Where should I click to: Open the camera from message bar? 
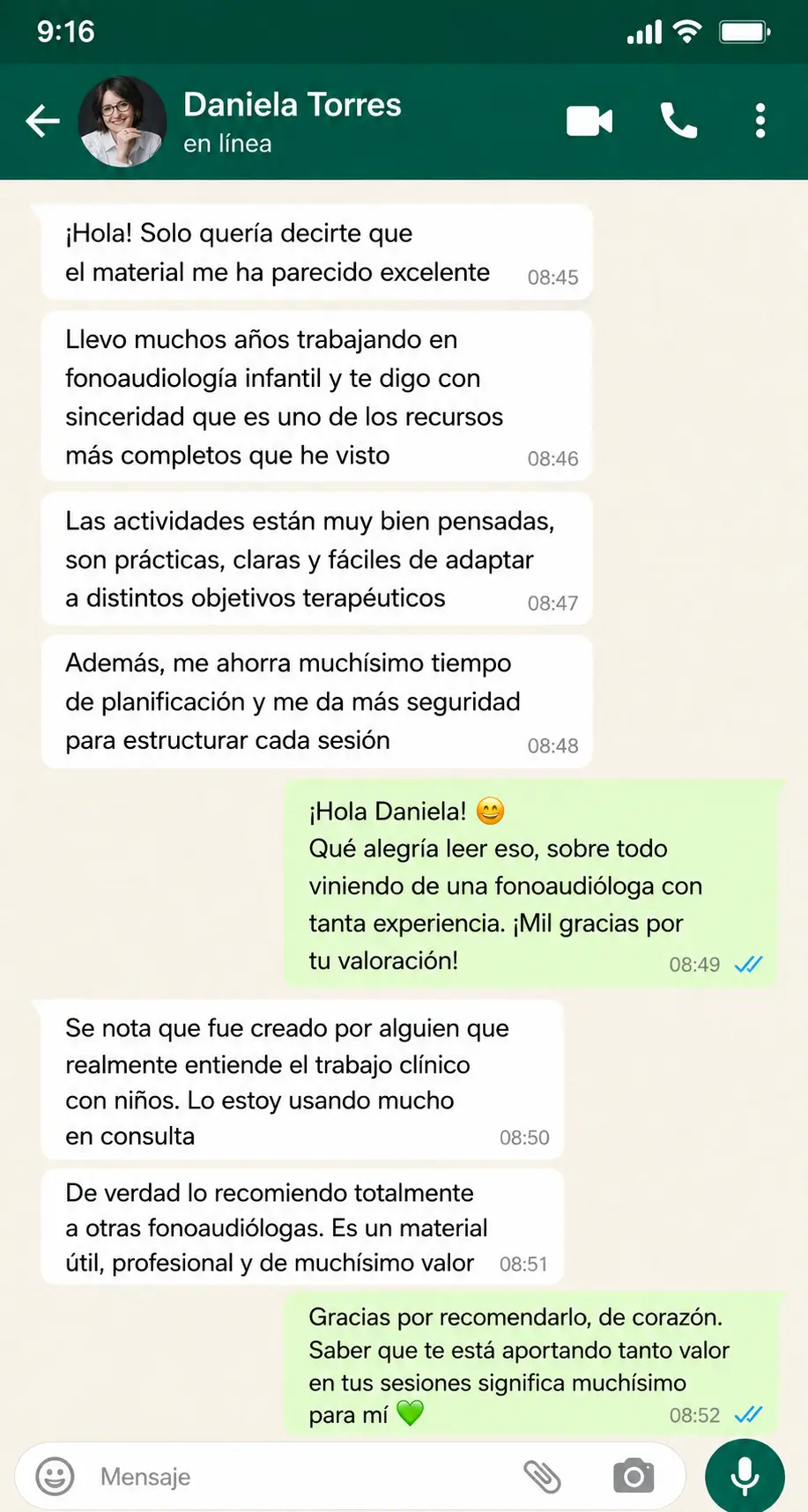(x=634, y=1476)
